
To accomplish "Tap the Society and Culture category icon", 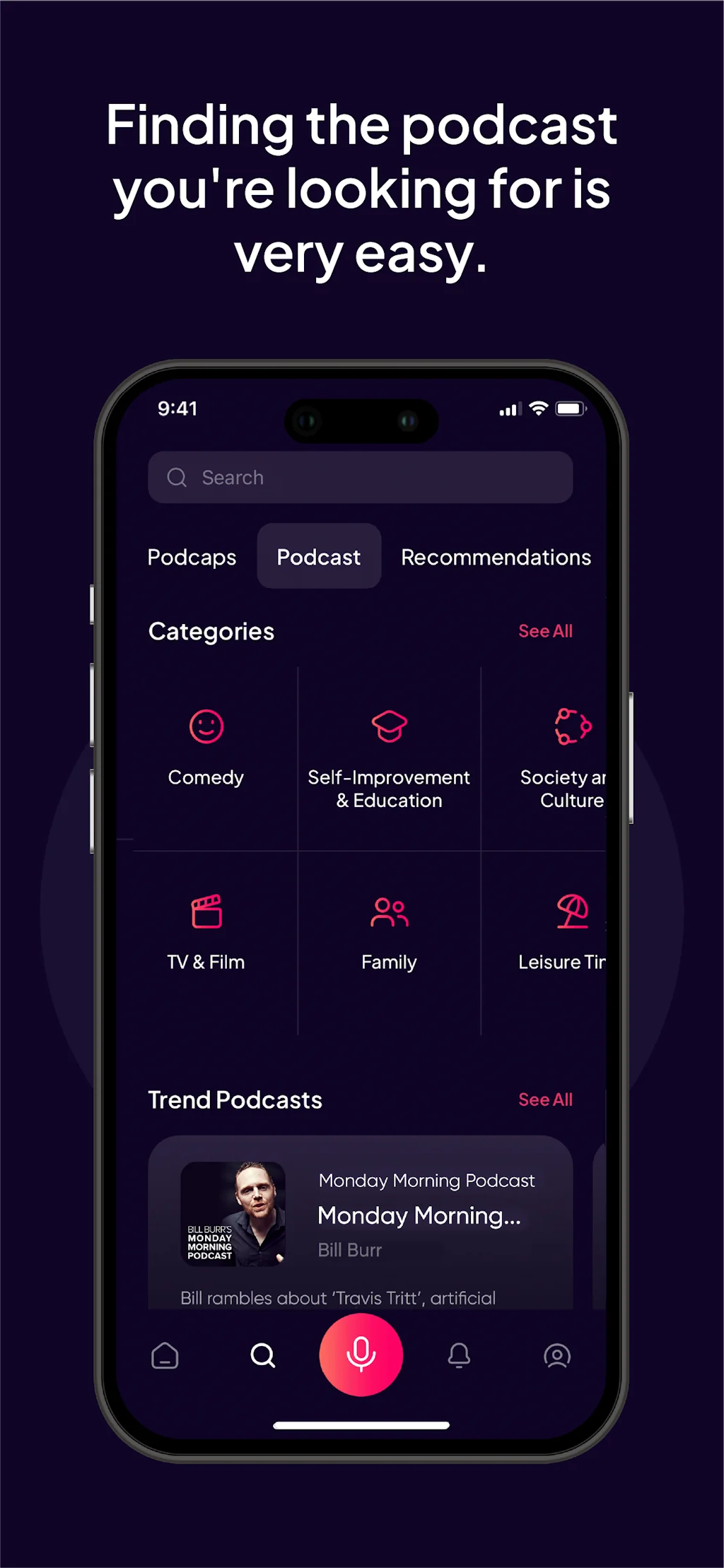I will point(571,726).
